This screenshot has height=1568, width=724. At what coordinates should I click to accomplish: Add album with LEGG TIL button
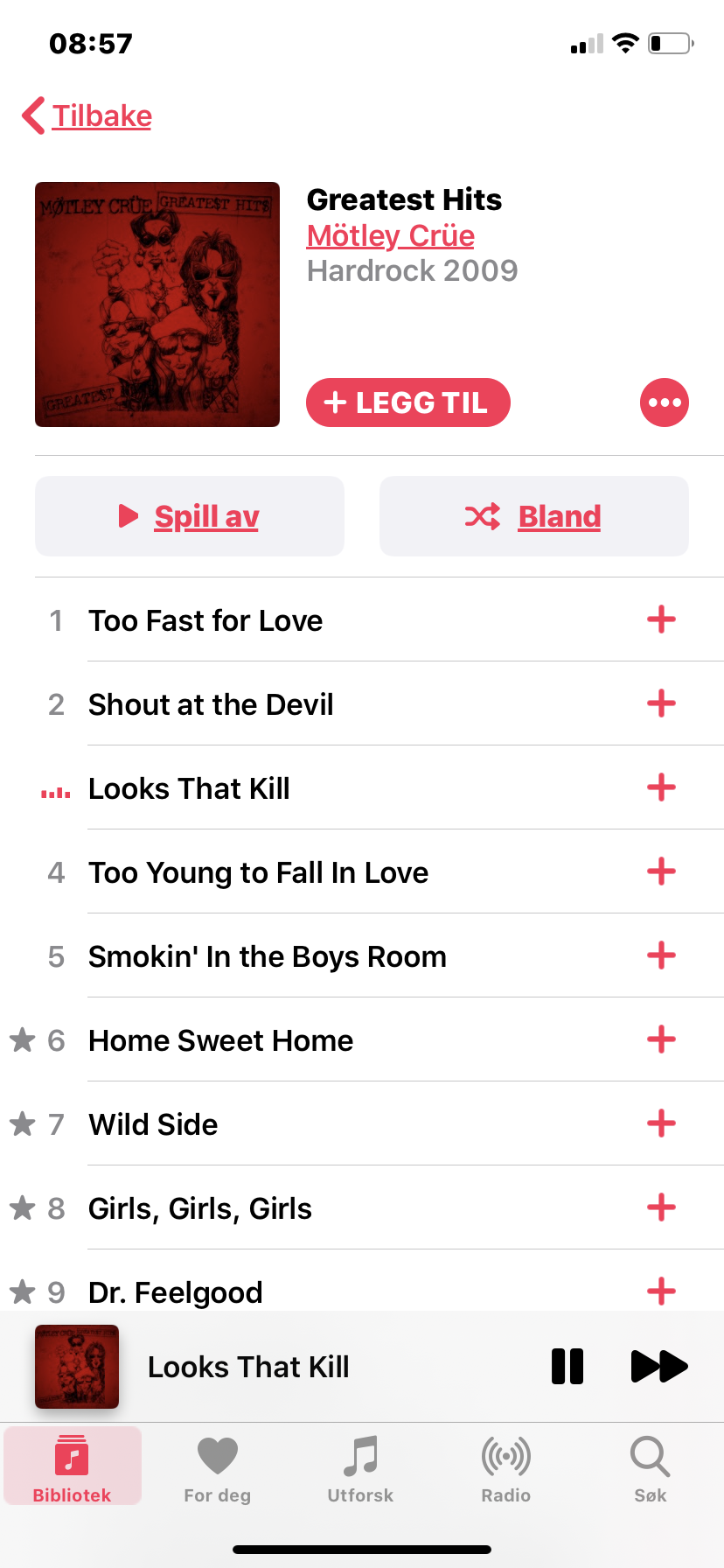[408, 402]
